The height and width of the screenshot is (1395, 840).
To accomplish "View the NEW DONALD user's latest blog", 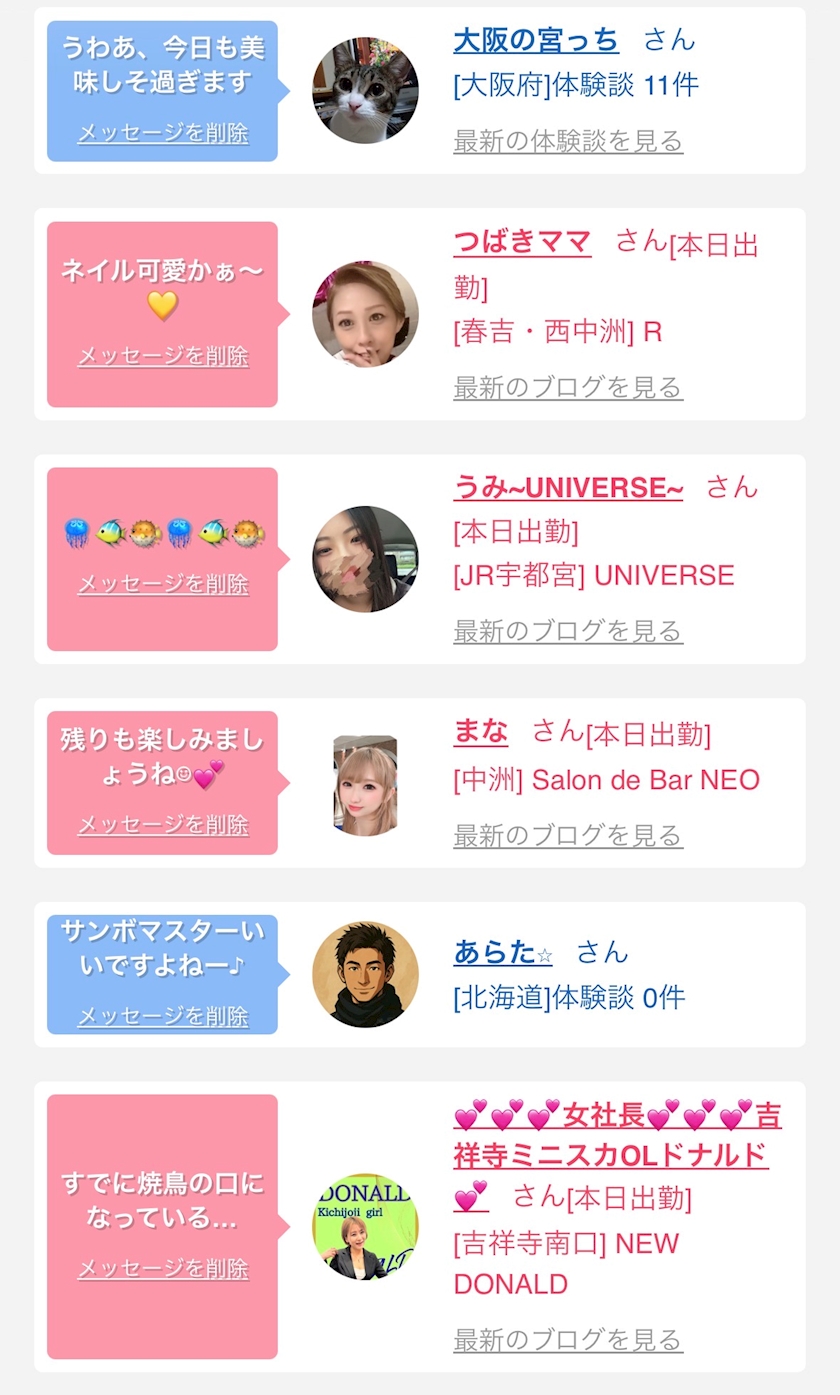I will [568, 1339].
